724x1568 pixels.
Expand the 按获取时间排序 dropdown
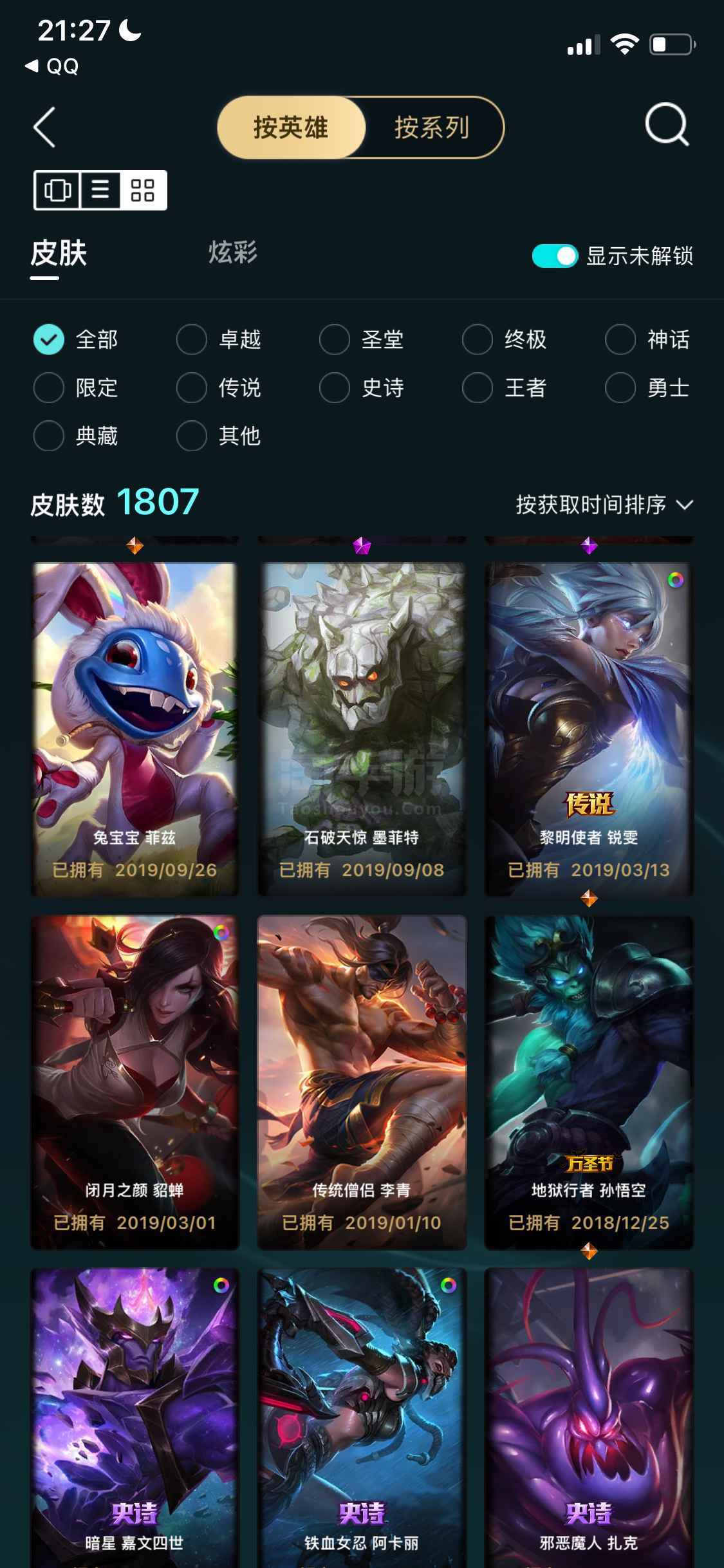tap(604, 505)
